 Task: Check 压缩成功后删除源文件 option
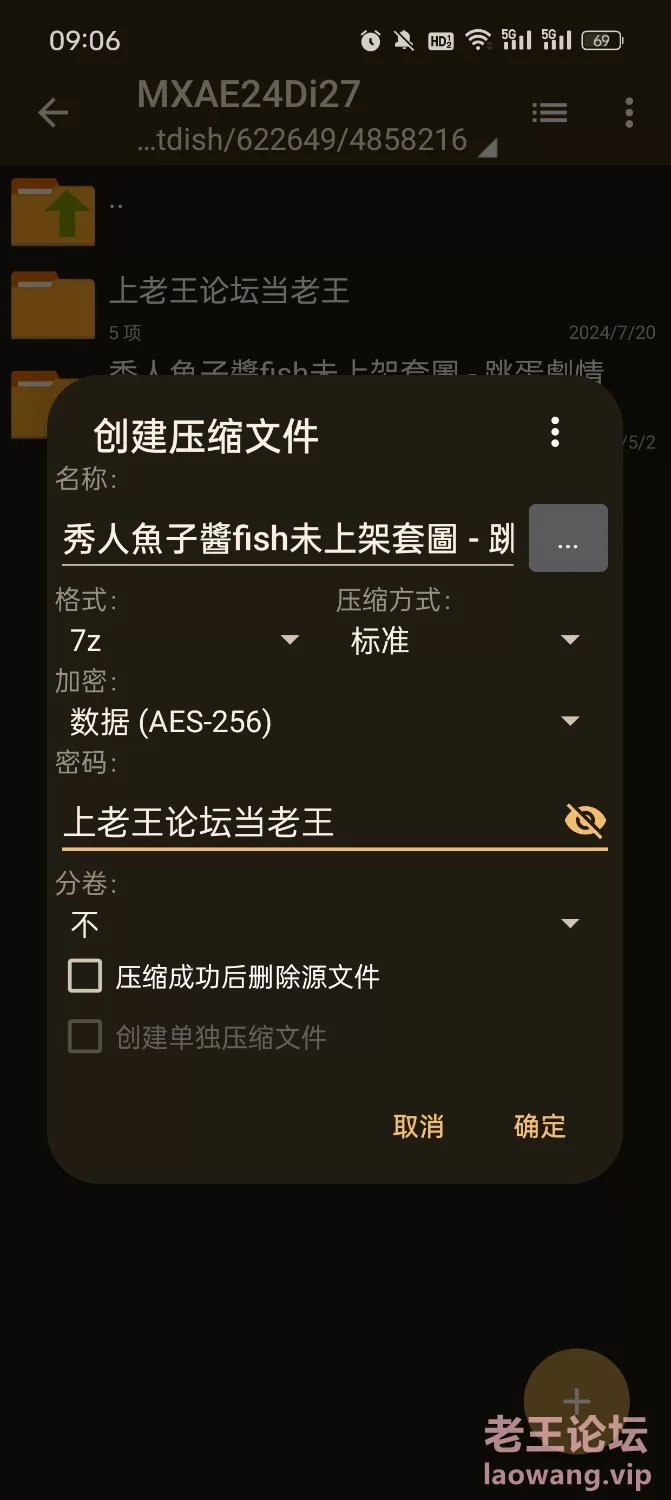point(85,976)
